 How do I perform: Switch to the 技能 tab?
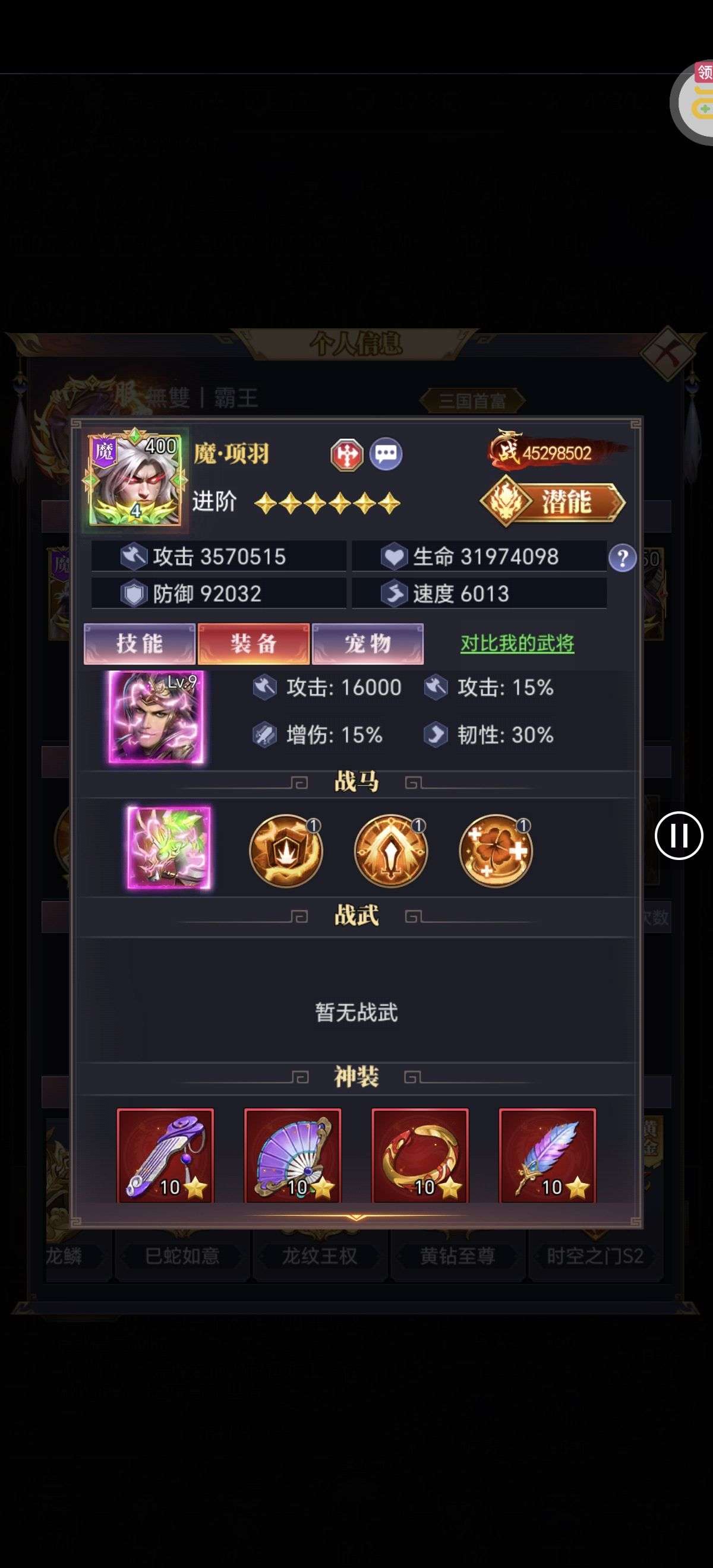140,643
